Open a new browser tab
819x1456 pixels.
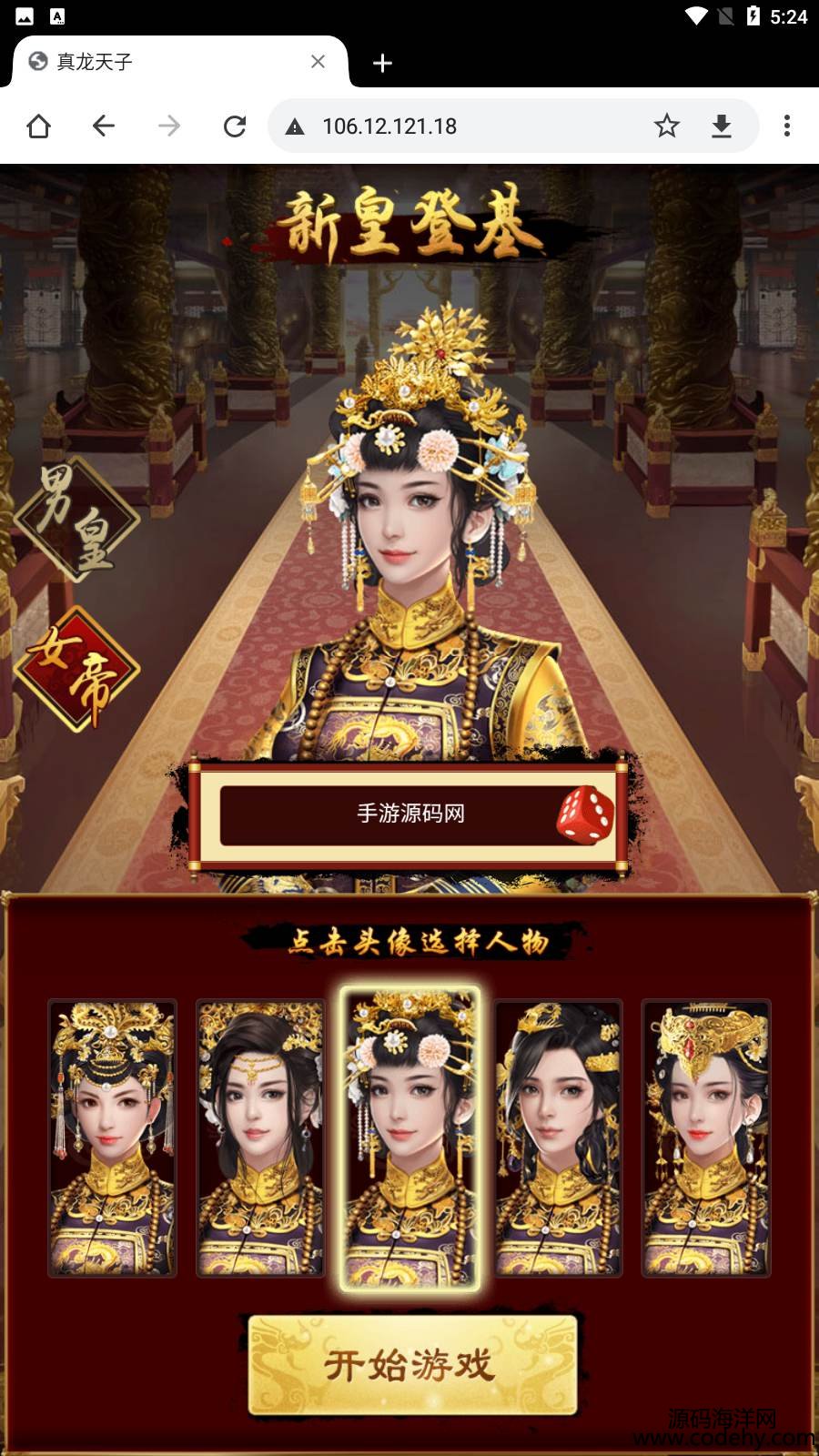click(382, 63)
